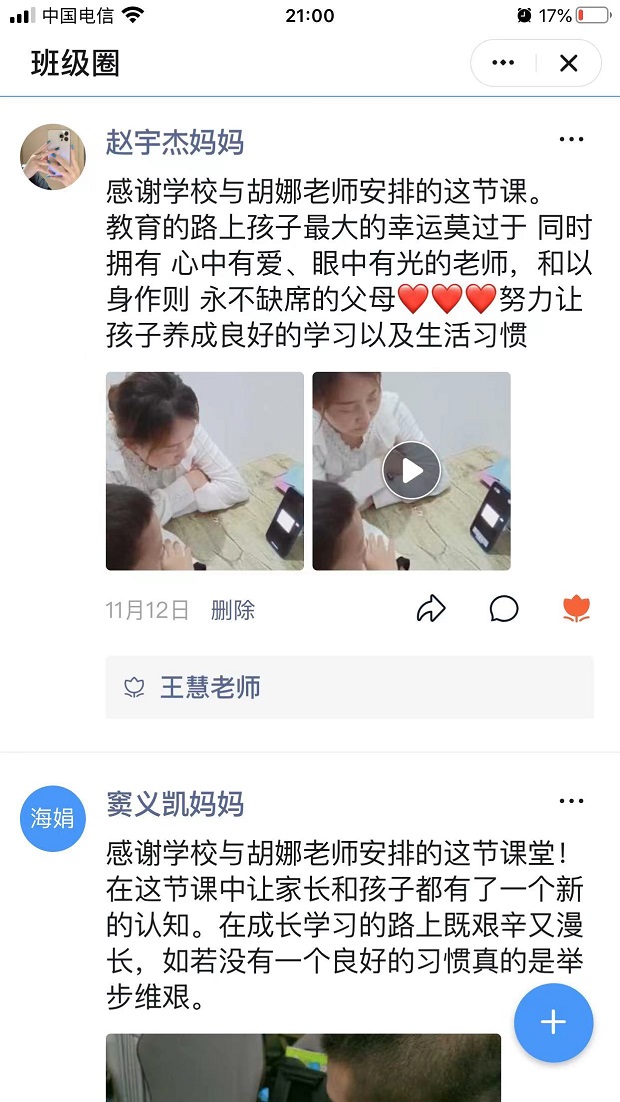Like 赵宇杰妈妈's post with the flower icon
The width and height of the screenshot is (620, 1102).
click(577, 609)
